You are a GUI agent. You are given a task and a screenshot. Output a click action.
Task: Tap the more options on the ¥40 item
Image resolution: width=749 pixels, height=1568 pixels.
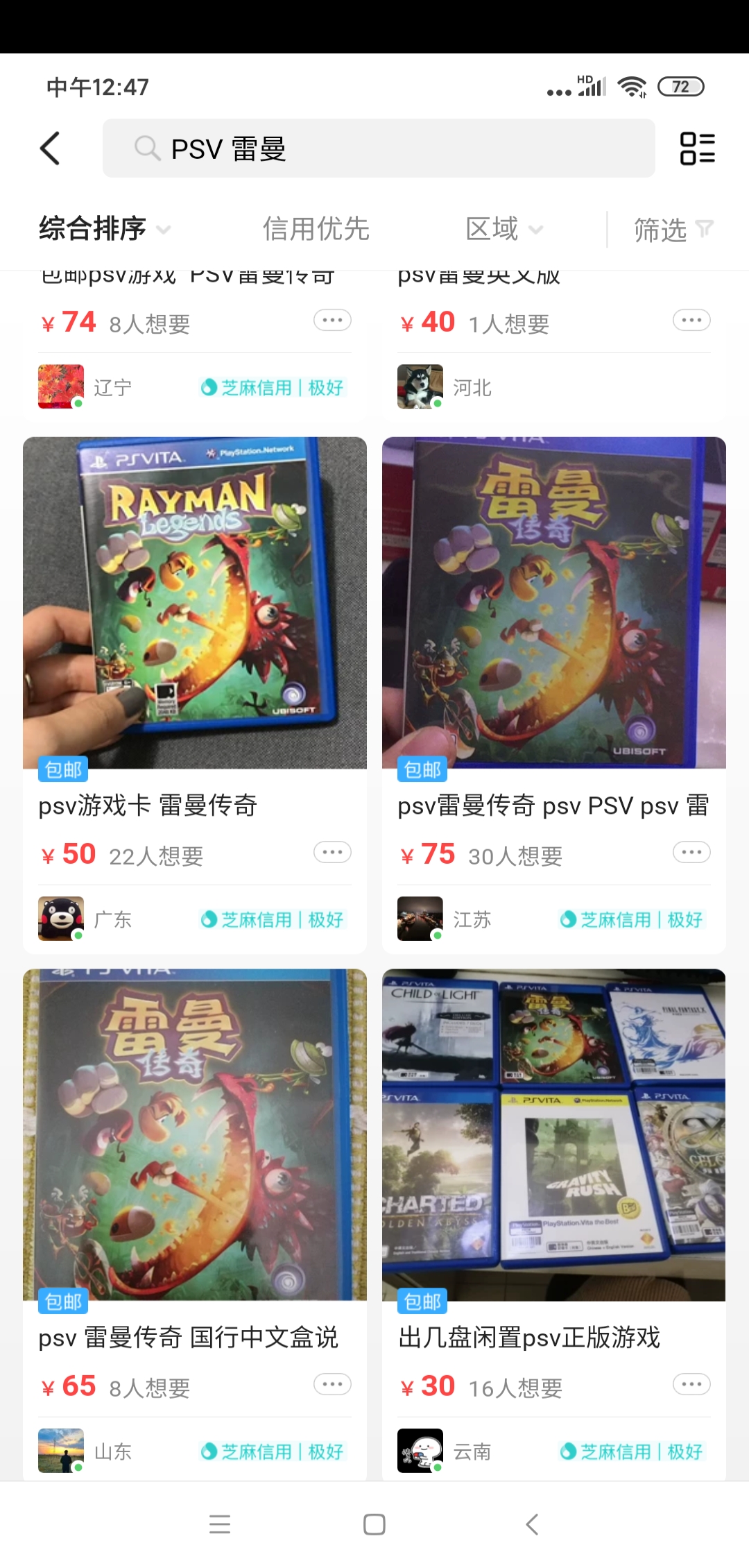pyautogui.click(x=691, y=321)
